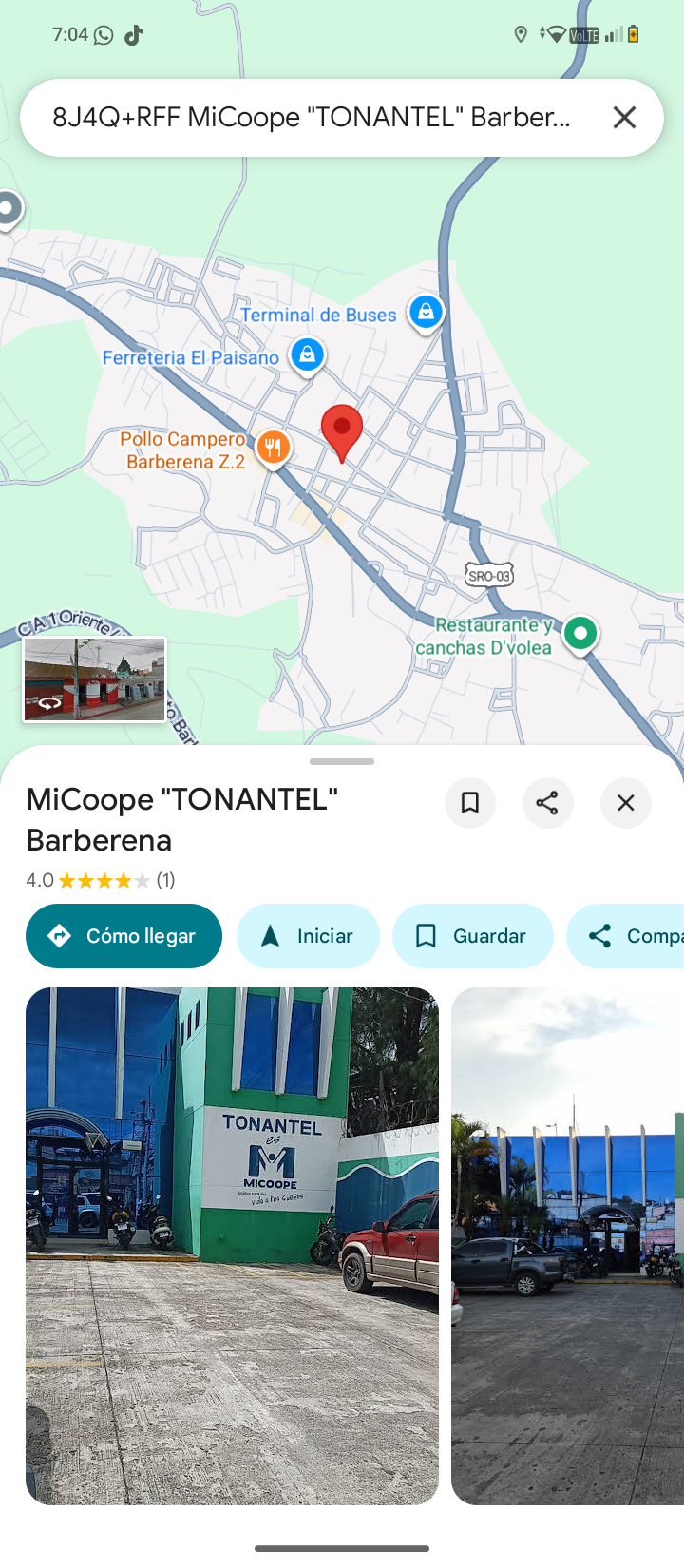Image resolution: width=684 pixels, height=1568 pixels.
Task: Tap the search box showing MiCoope TONANTEL
Action: pos(313,117)
